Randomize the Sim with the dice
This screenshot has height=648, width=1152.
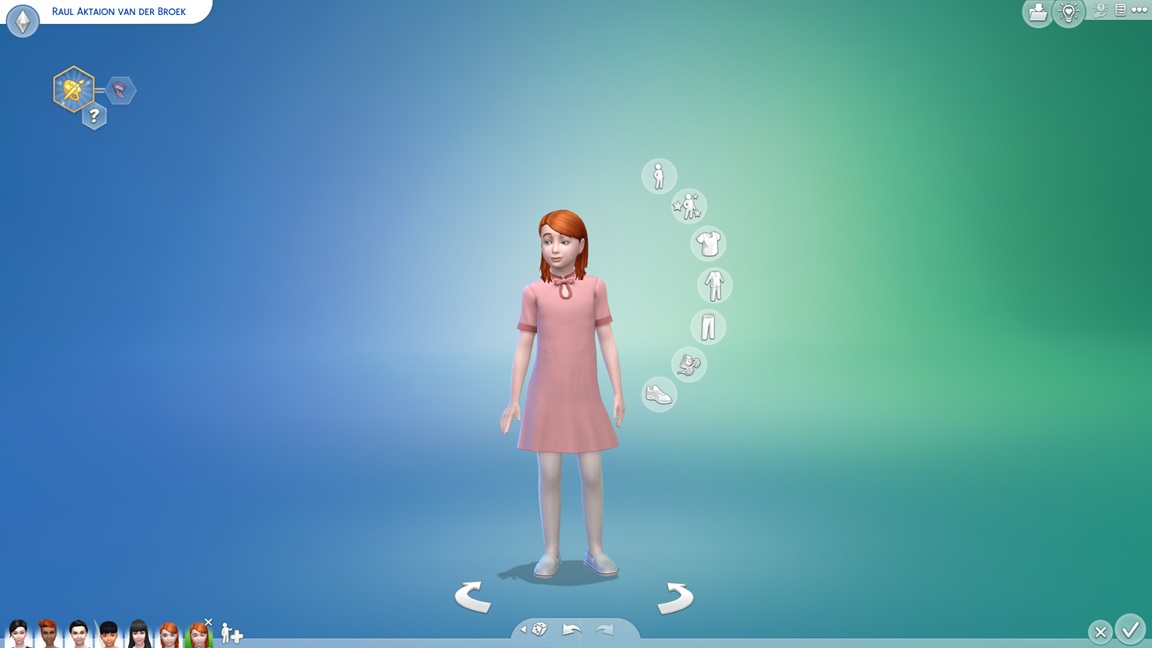pyautogui.click(x=539, y=630)
